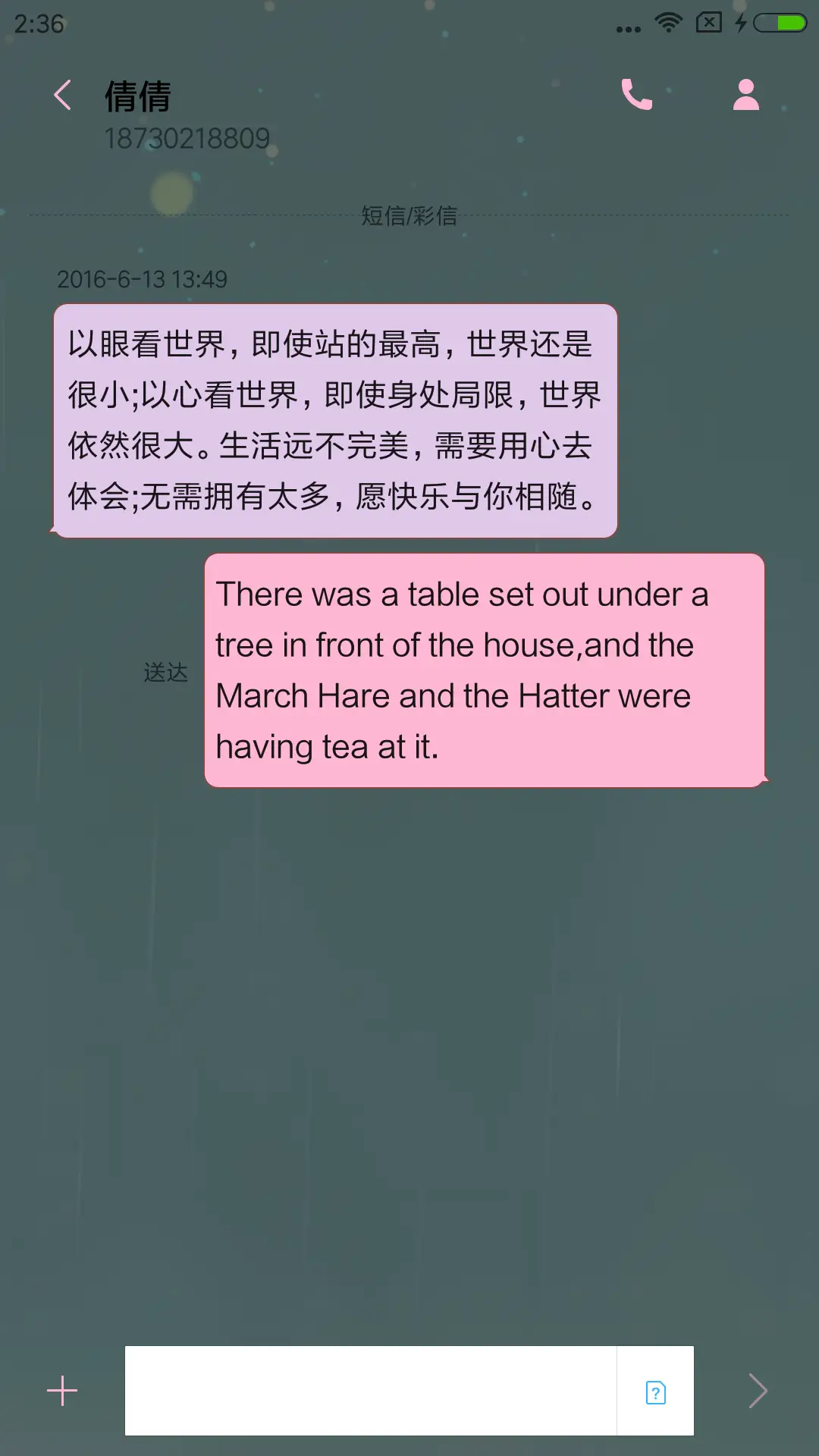Tap the back arrow to exit conversation
The image size is (819, 1456).
coord(63,96)
